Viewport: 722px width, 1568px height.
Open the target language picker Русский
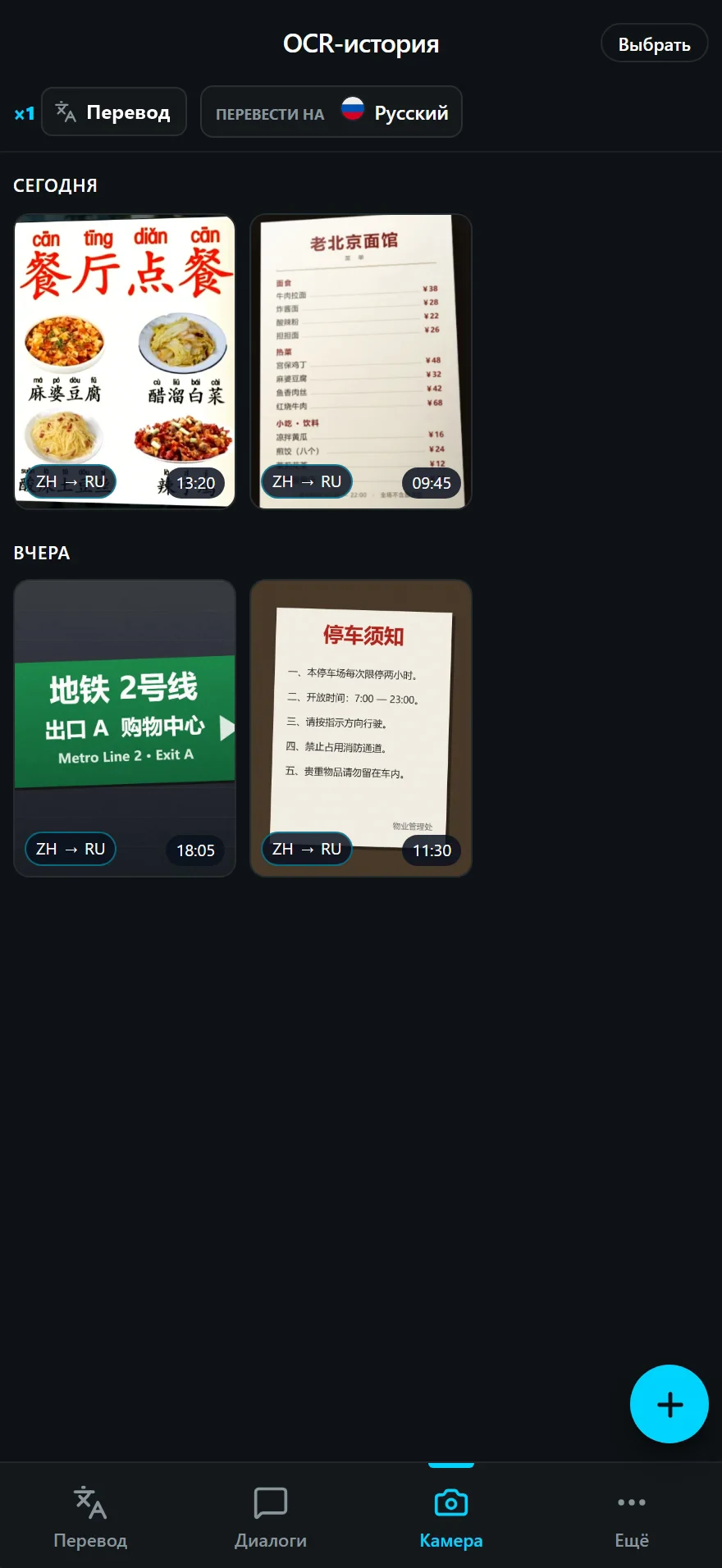[x=331, y=112]
